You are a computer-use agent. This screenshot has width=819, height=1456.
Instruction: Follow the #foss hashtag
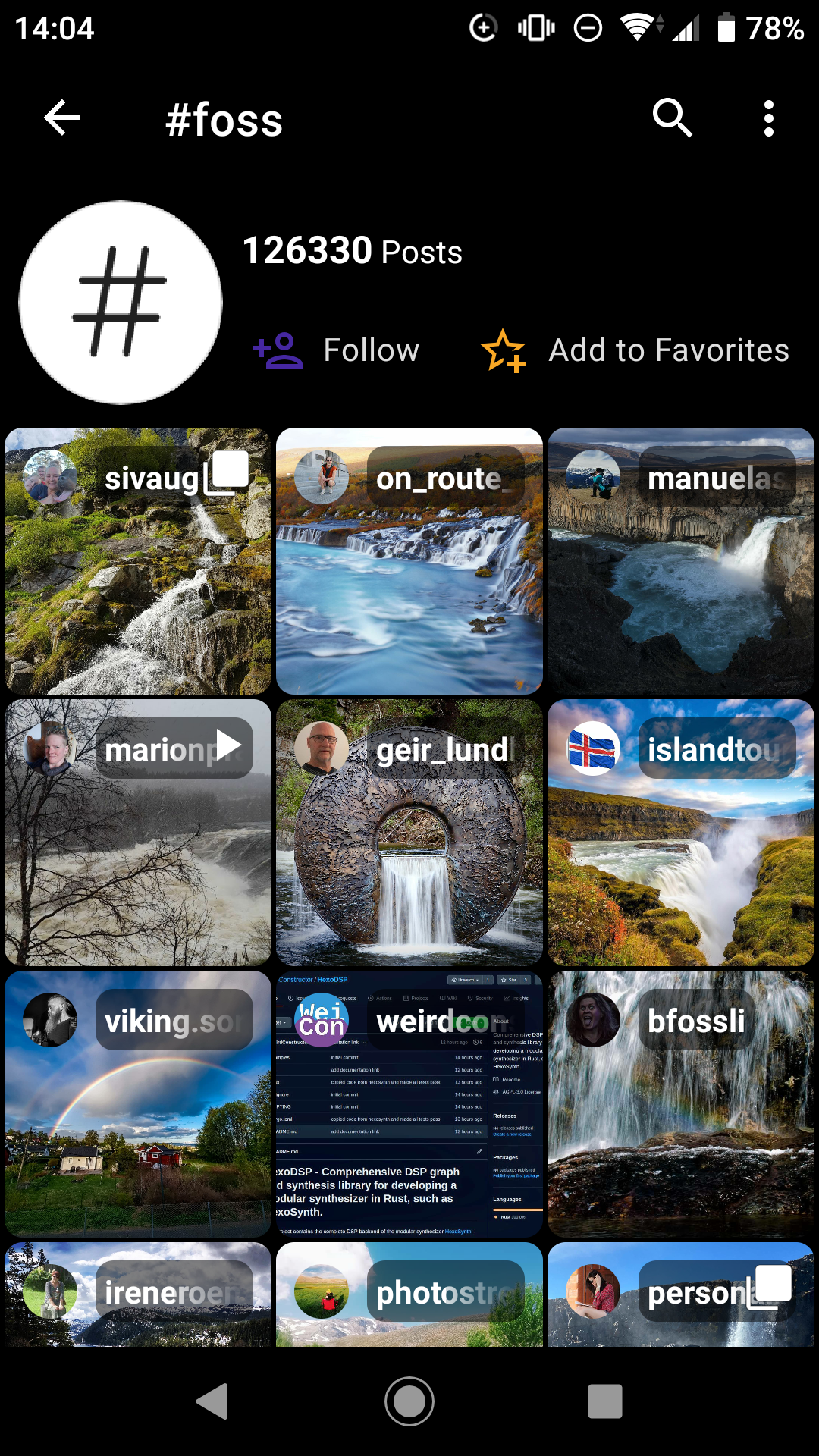[x=336, y=350]
